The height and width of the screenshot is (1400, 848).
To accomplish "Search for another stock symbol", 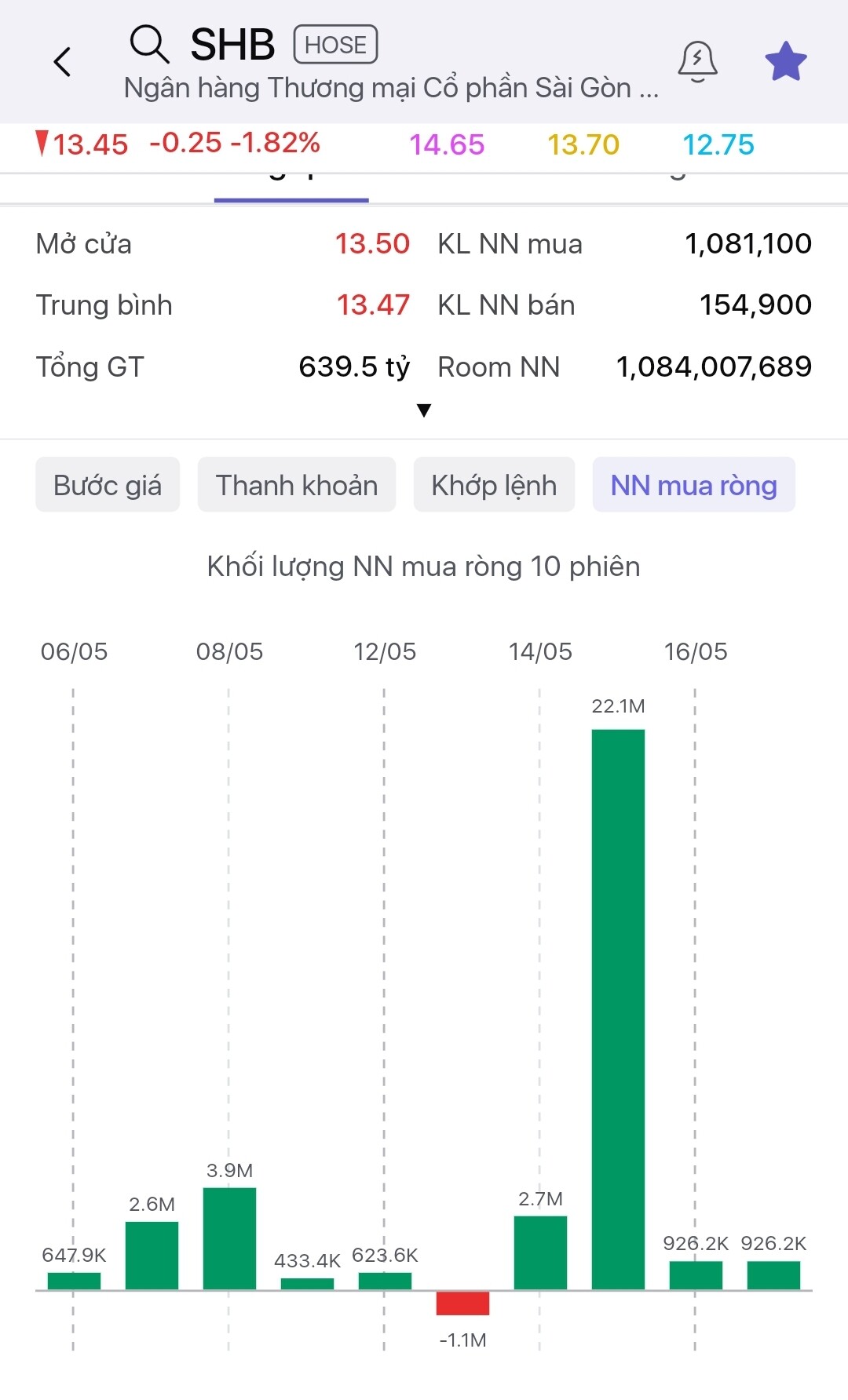I will [149, 44].
